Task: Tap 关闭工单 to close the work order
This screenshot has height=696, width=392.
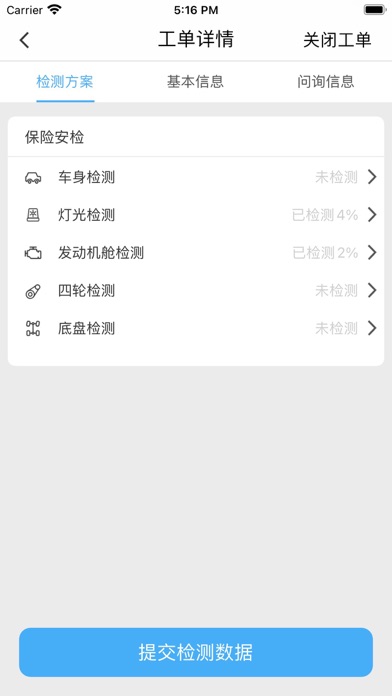Action: (x=337, y=40)
